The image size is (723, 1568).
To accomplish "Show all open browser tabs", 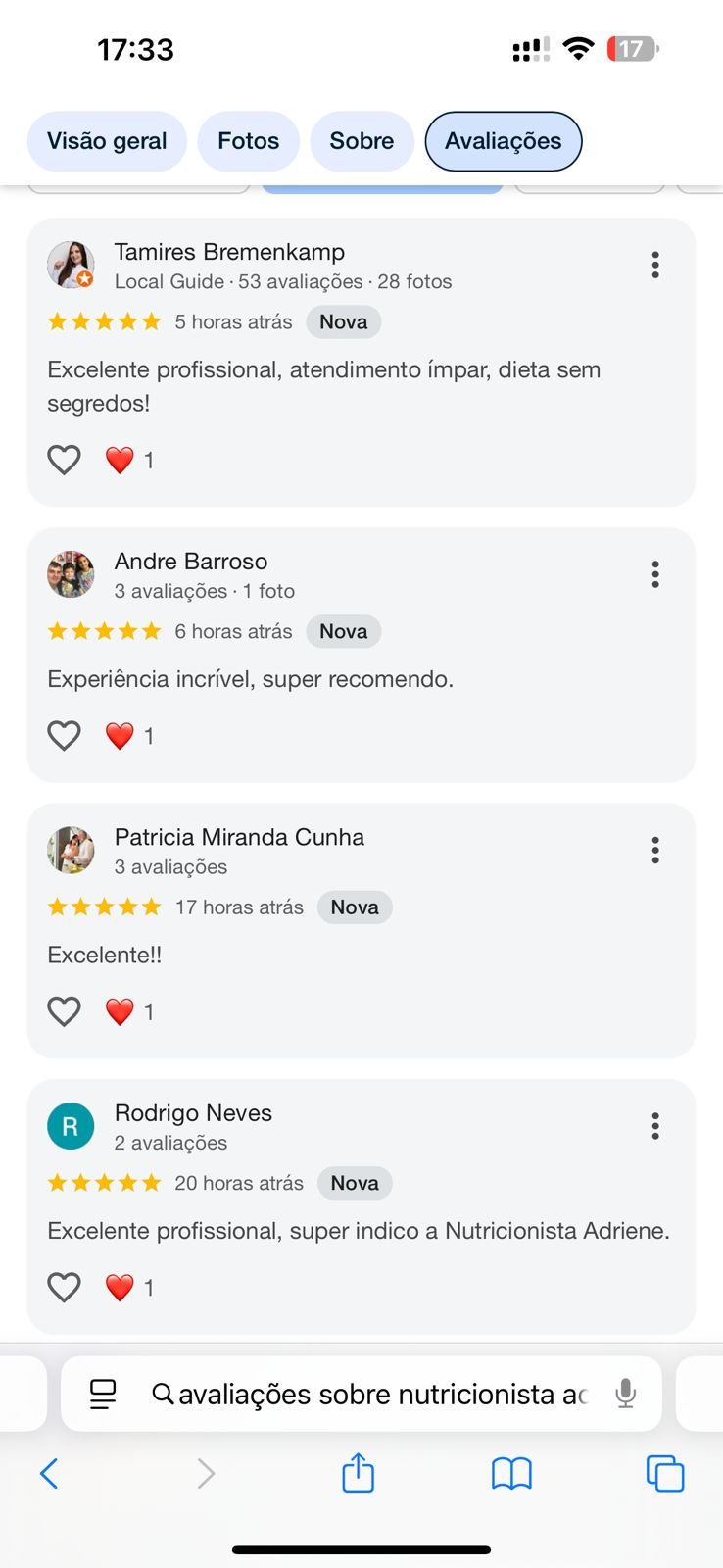I will [x=665, y=1473].
